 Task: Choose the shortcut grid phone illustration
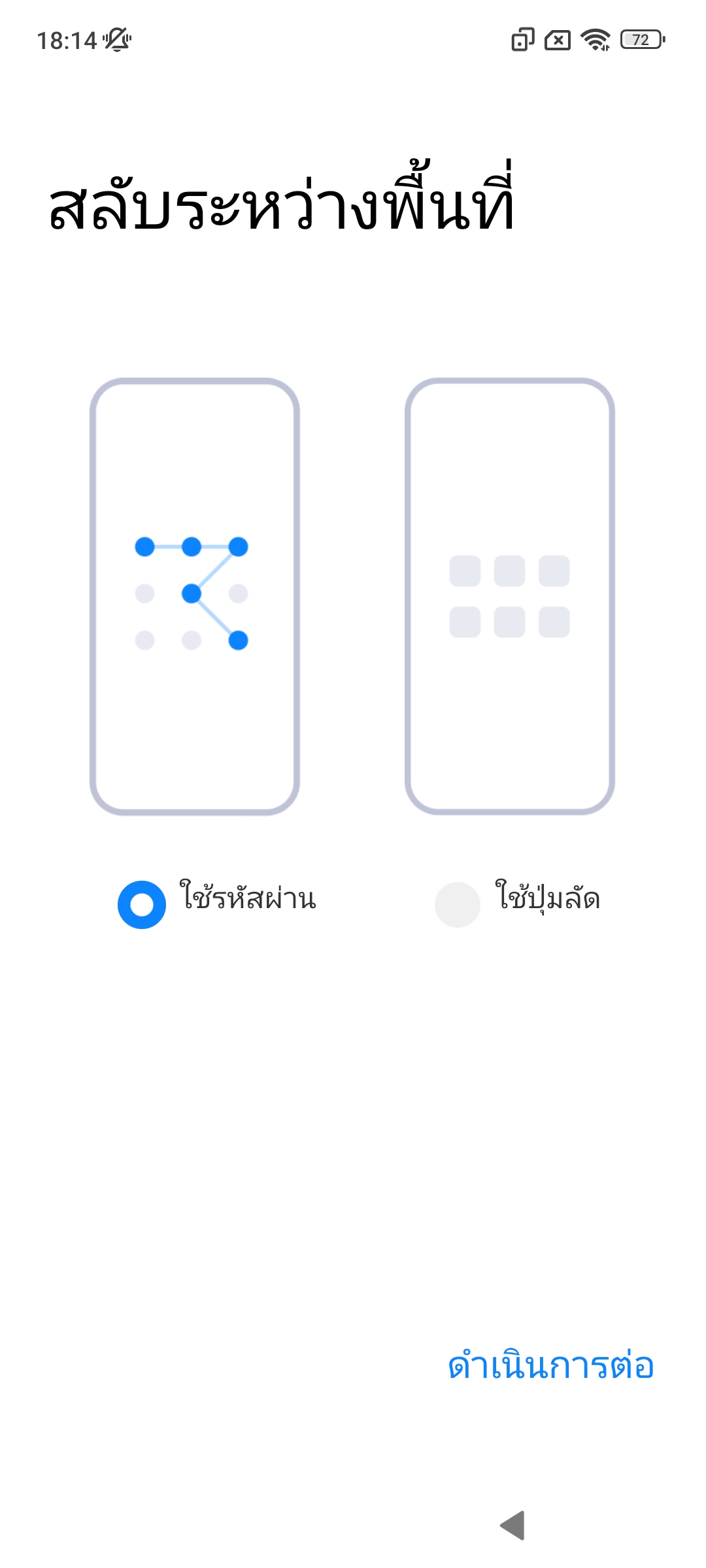509,596
